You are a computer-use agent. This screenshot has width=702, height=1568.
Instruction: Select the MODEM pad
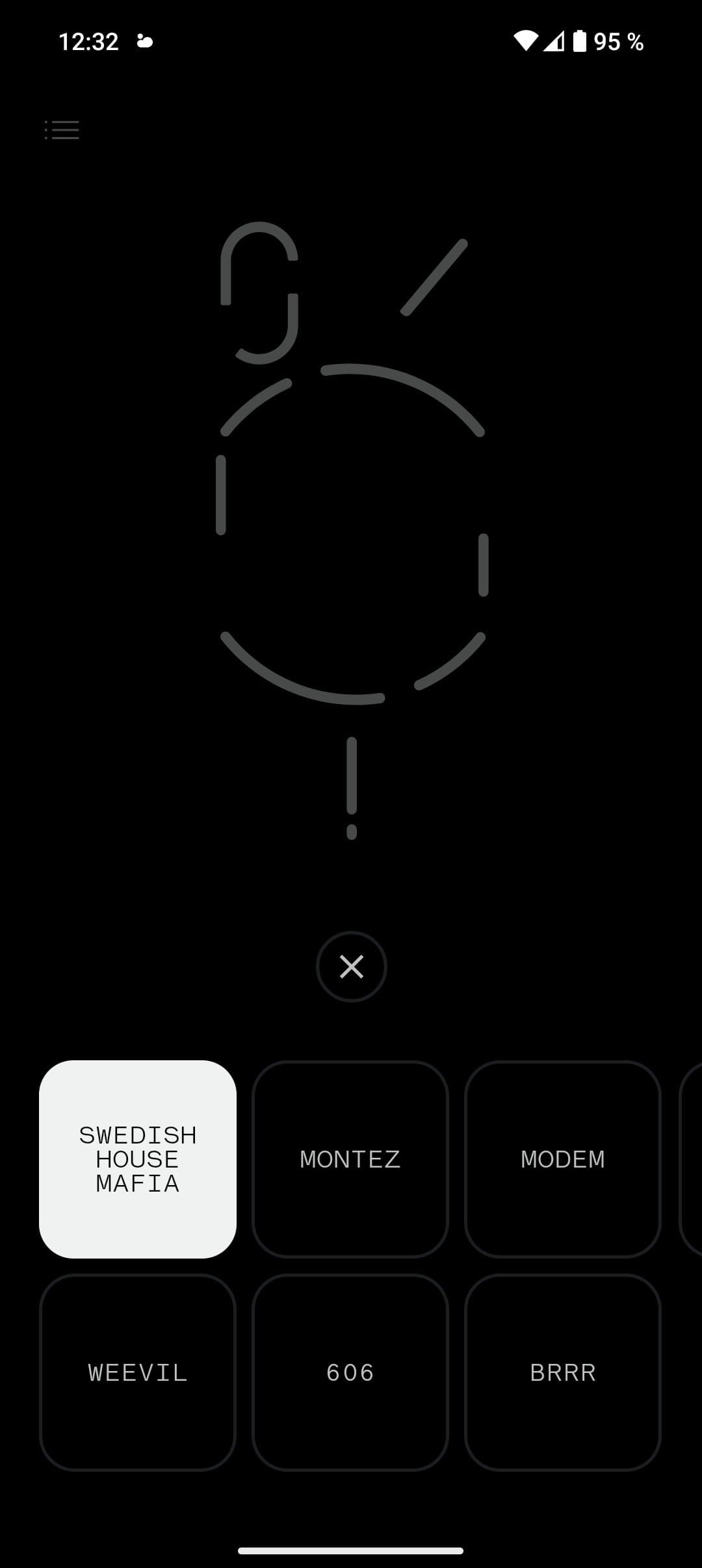pyautogui.click(x=562, y=1159)
